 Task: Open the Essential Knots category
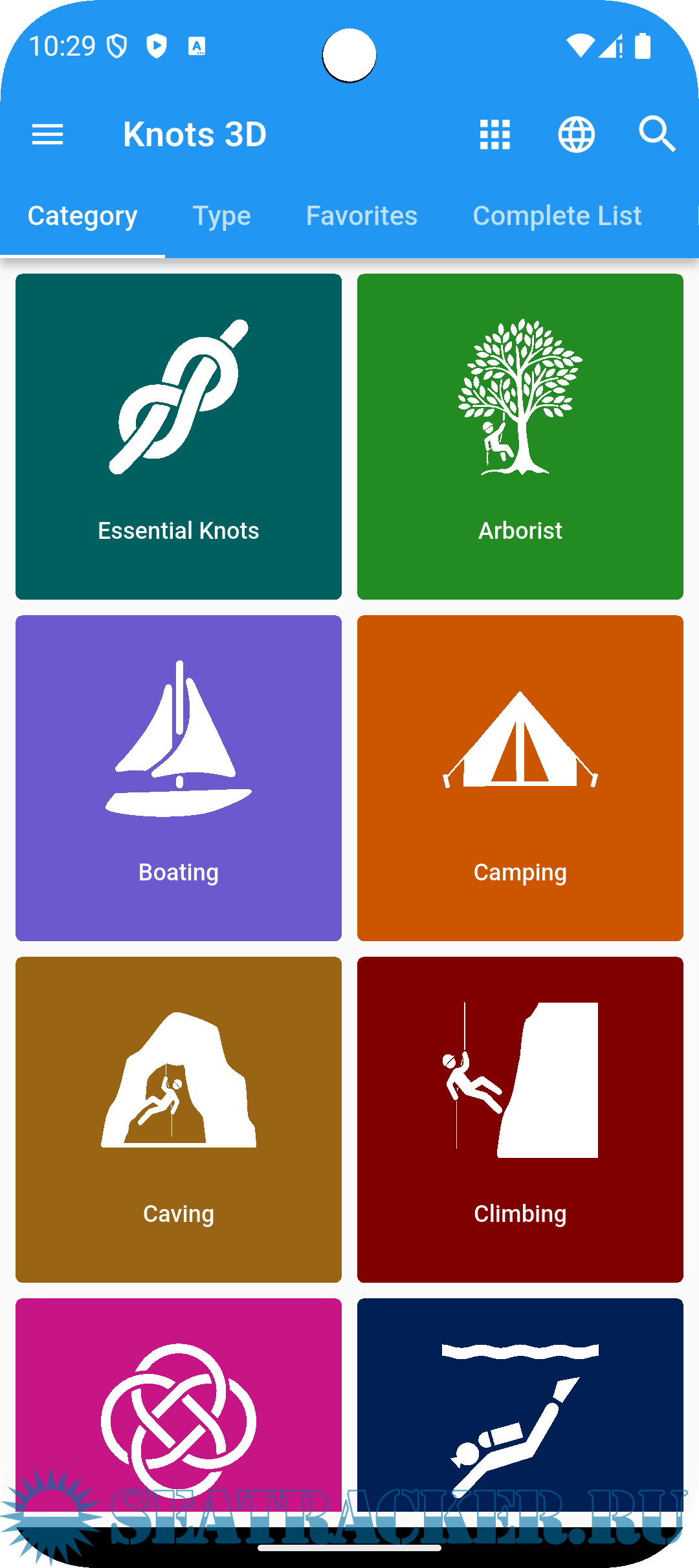(x=179, y=437)
